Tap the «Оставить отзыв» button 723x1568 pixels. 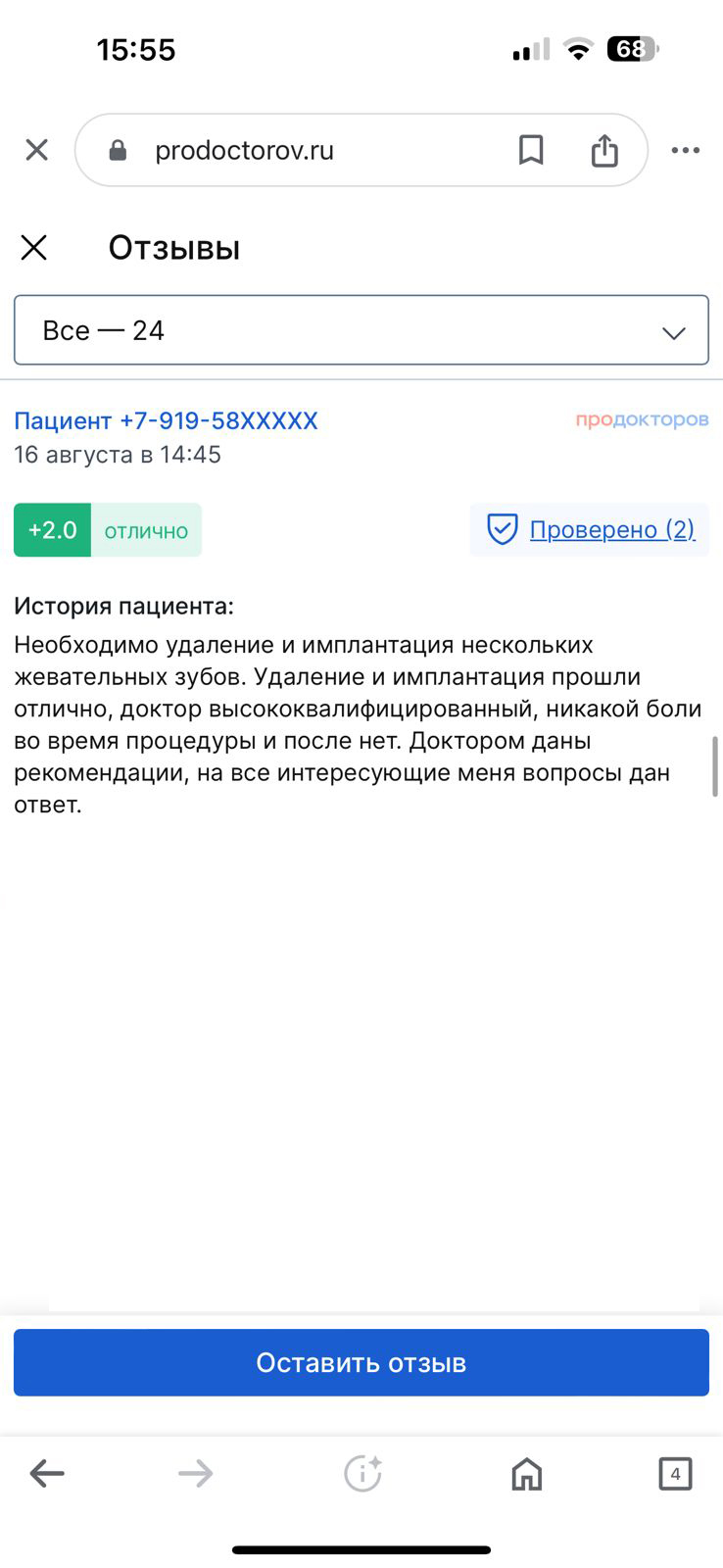[x=361, y=1362]
